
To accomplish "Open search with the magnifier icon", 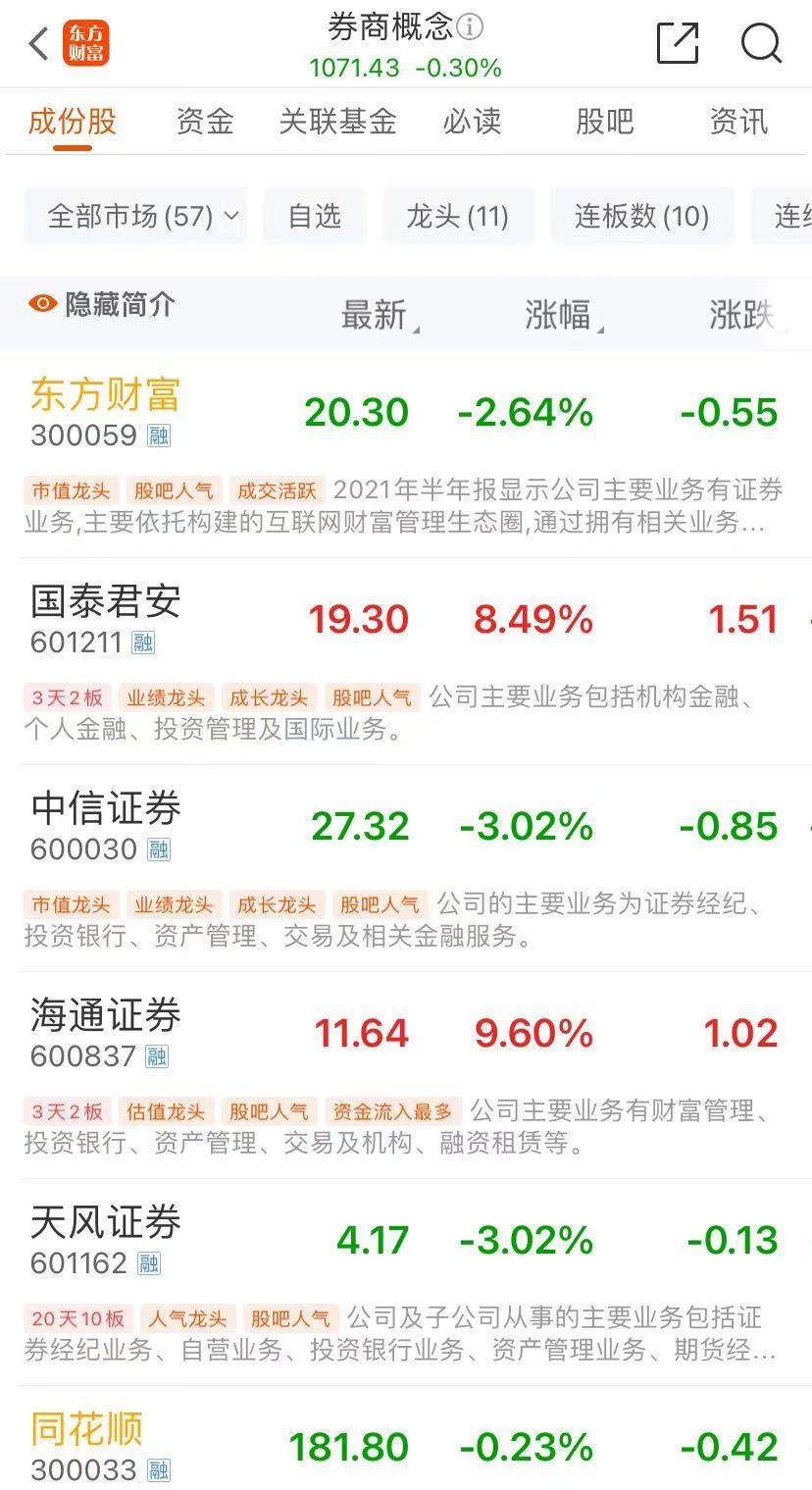I will tap(761, 43).
